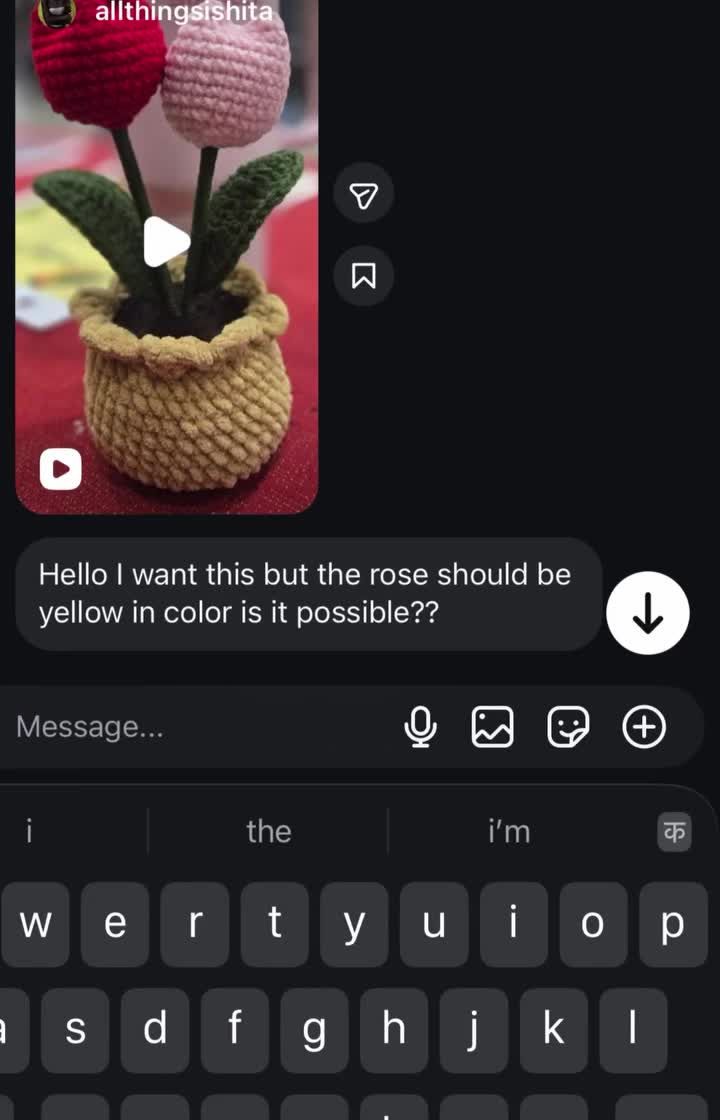The width and height of the screenshot is (720, 1120).
Task: Record a voice message with the microphone
Action: click(x=421, y=727)
